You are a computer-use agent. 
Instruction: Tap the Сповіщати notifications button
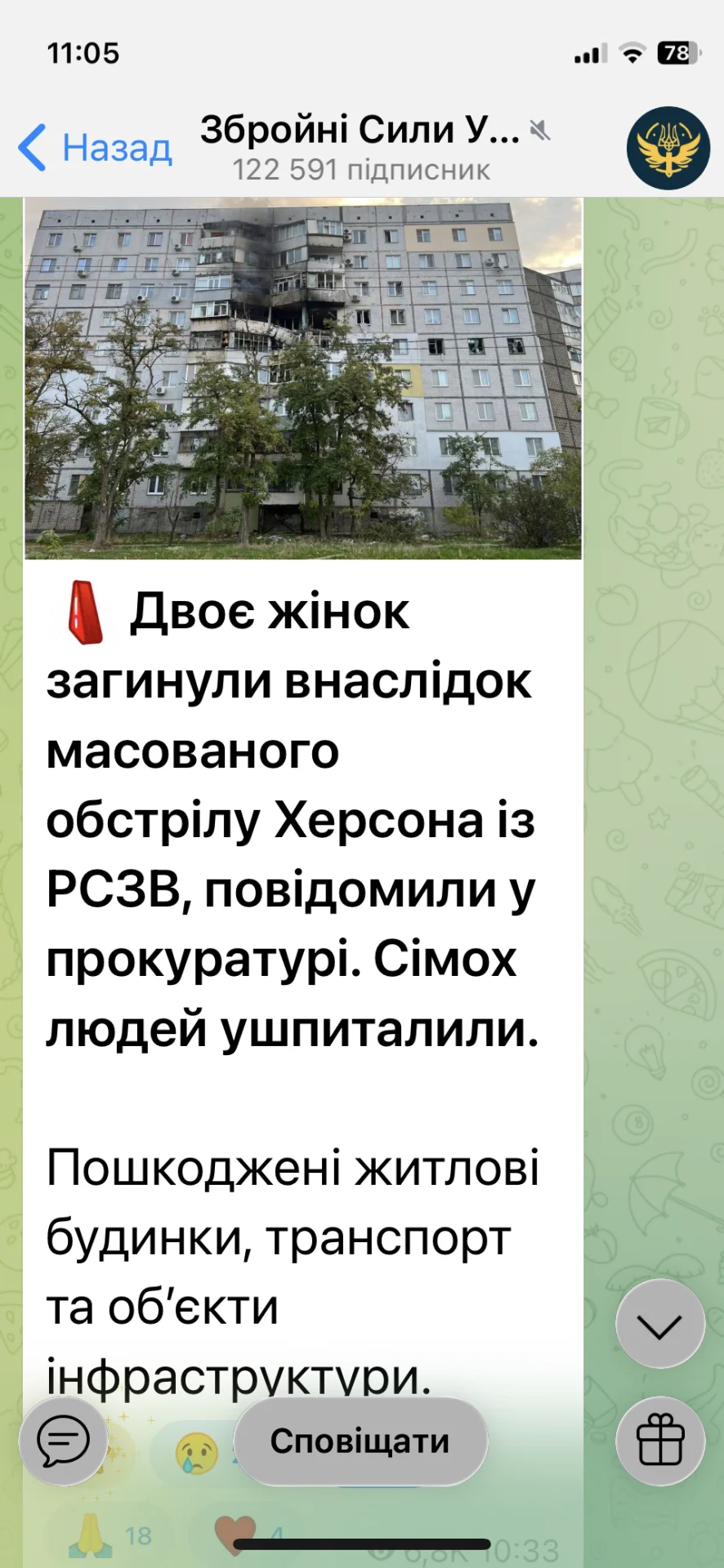pyautogui.click(x=360, y=1441)
